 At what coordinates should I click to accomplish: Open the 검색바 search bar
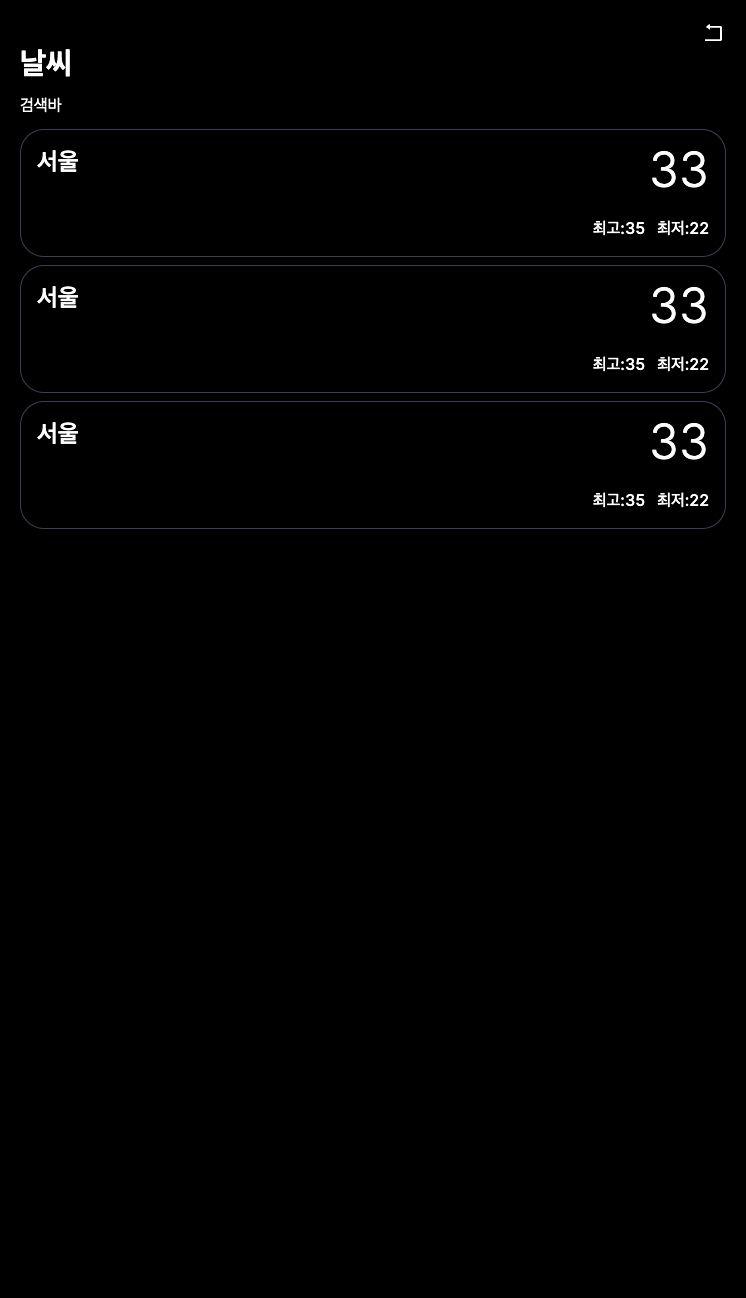(41, 105)
